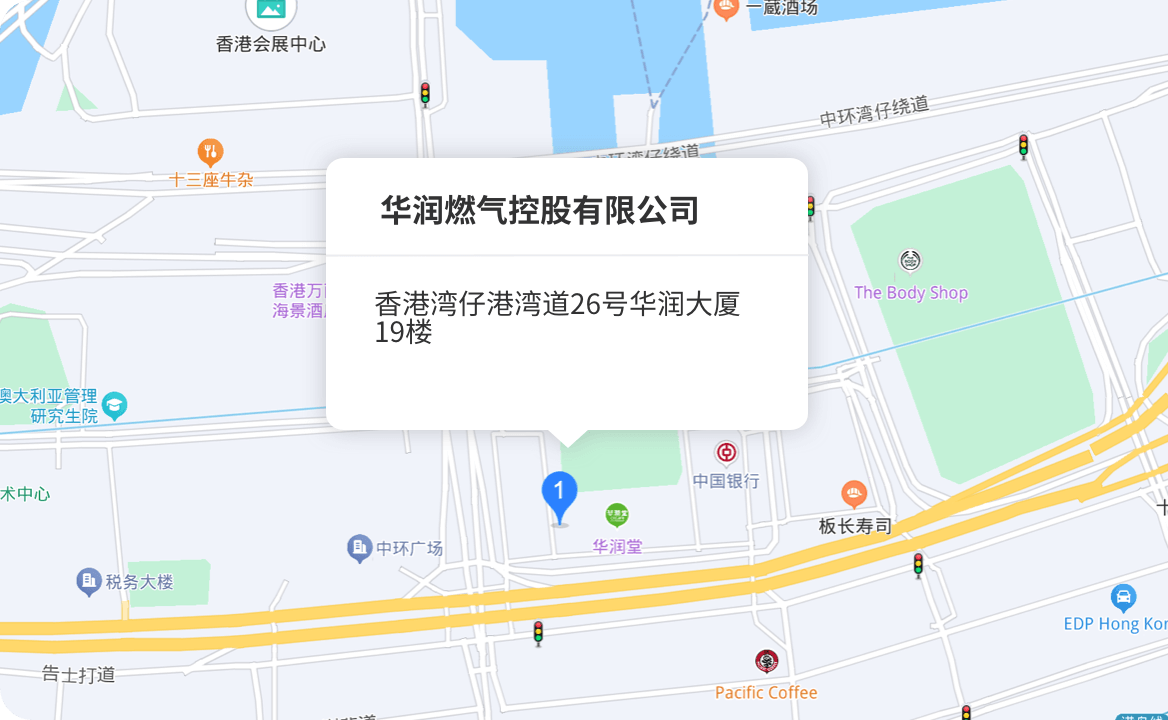This screenshot has height=720, width=1168.
Task: Open the 板长寿司 restaurant pin
Action: click(853, 494)
